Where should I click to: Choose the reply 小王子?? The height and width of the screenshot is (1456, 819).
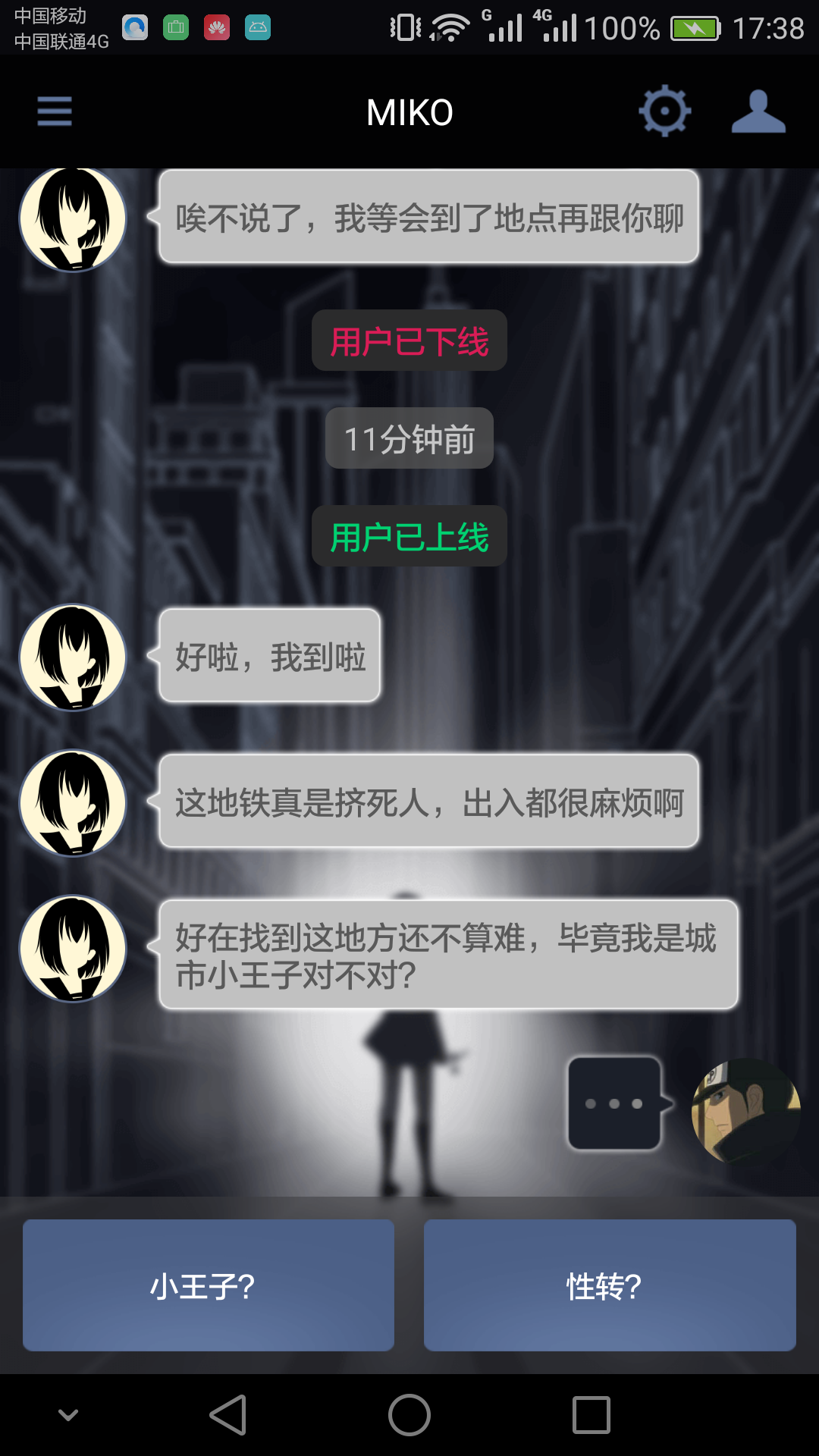209,1285
